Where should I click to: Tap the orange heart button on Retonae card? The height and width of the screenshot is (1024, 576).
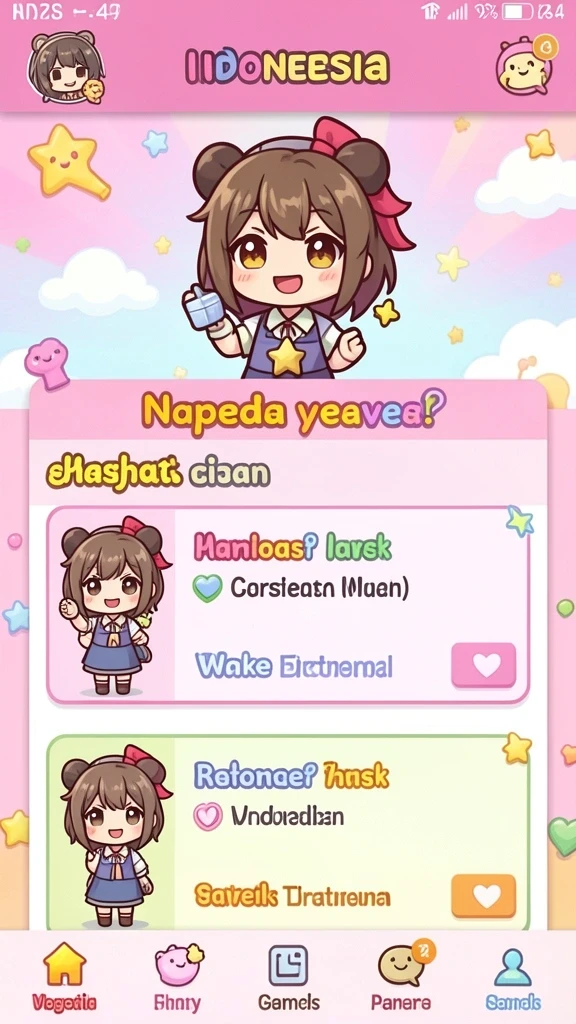(483, 895)
